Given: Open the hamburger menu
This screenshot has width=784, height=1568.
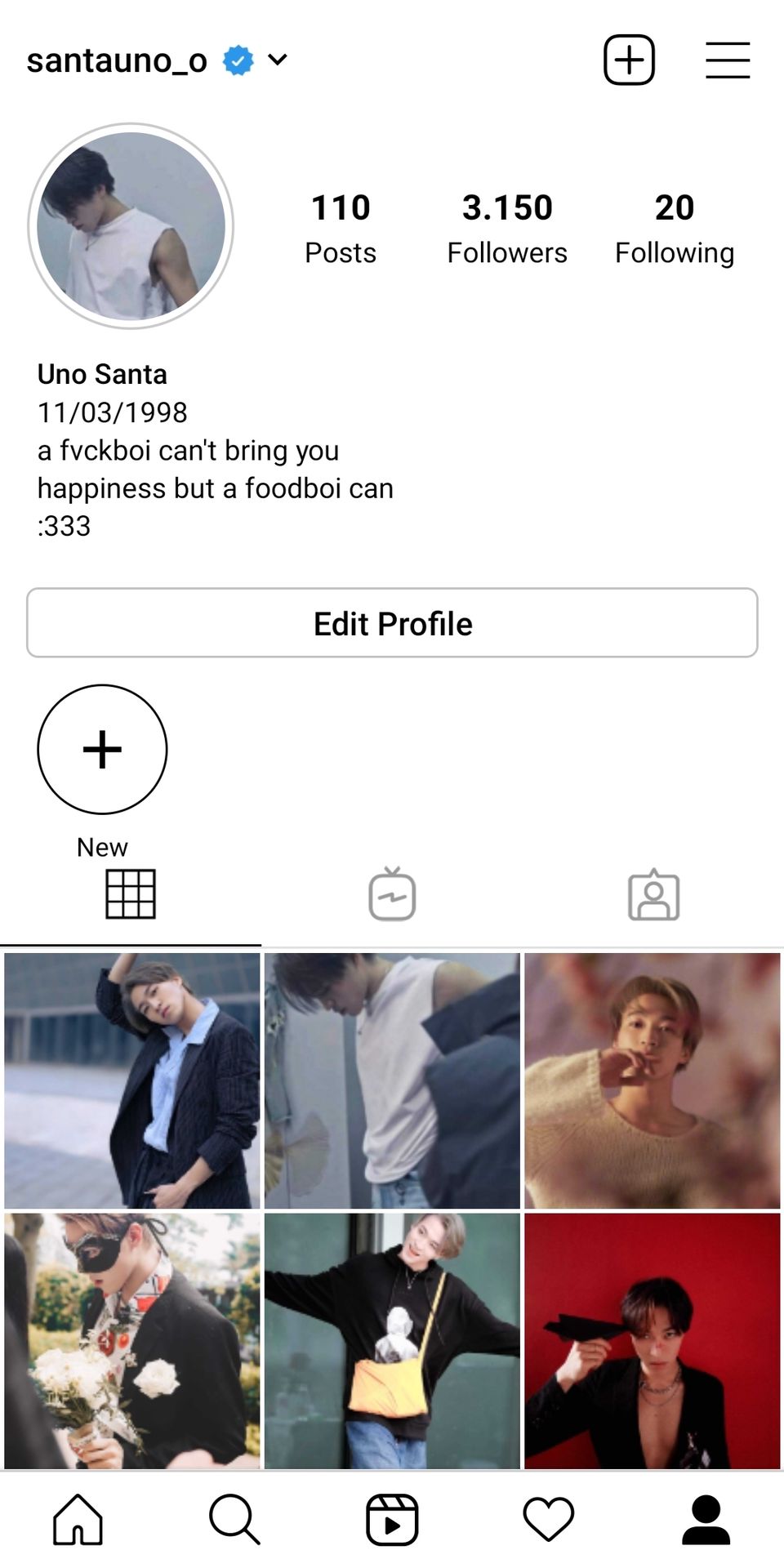Looking at the screenshot, I should pos(728,60).
